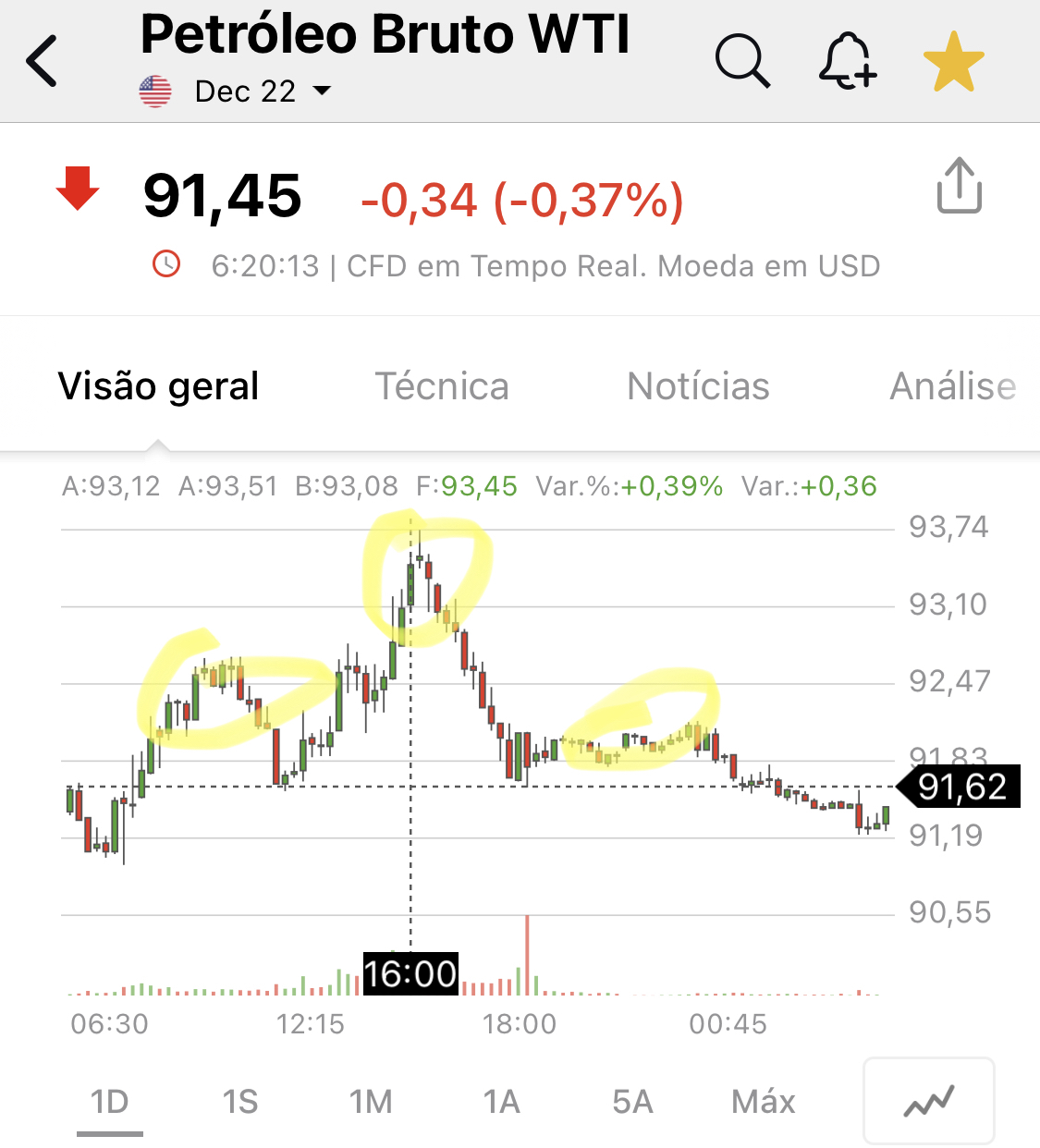1040x1148 pixels.
Task: Select the Máx chart range
Action: (x=763, y=1102)
